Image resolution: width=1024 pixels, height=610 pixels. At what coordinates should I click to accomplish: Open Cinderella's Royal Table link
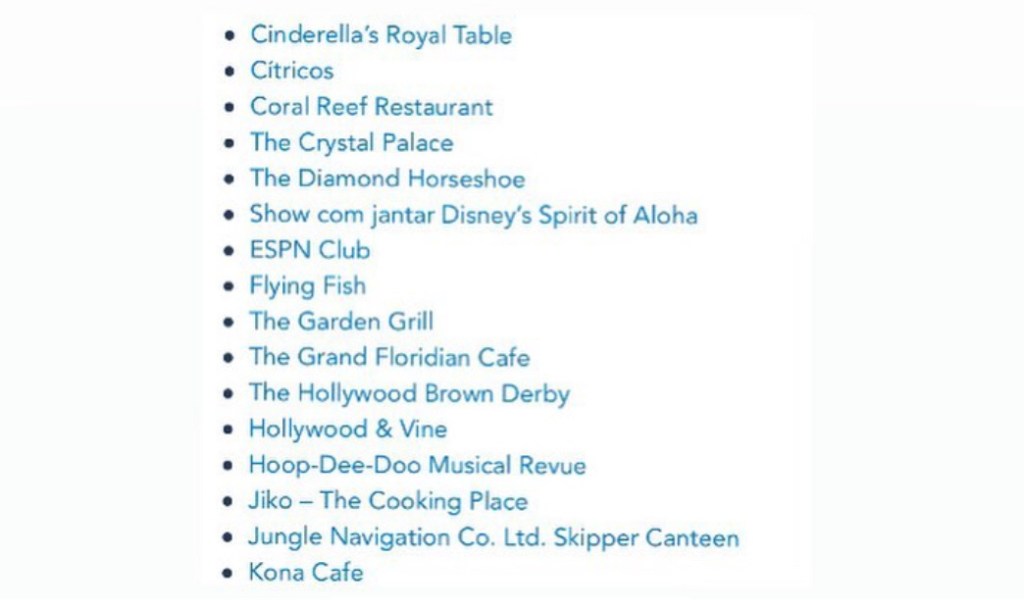click(x=380, y=35)
